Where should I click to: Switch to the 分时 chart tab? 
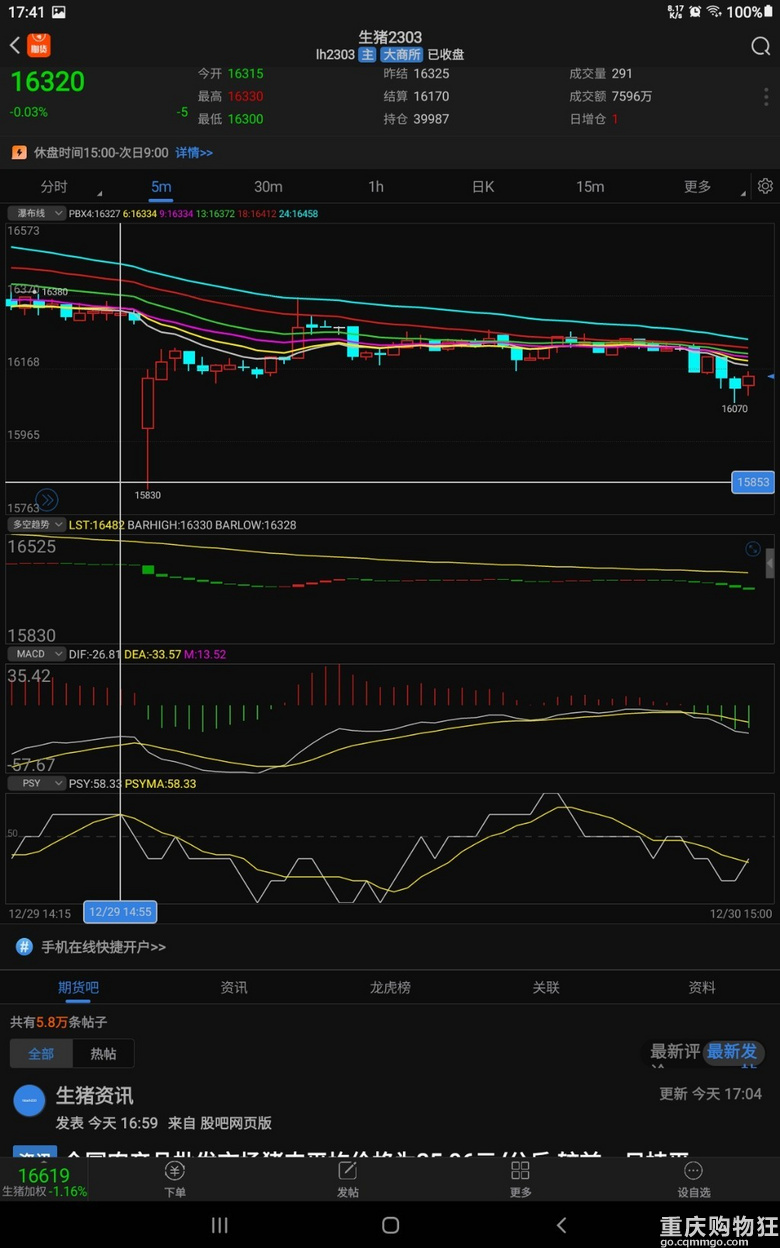54,187
